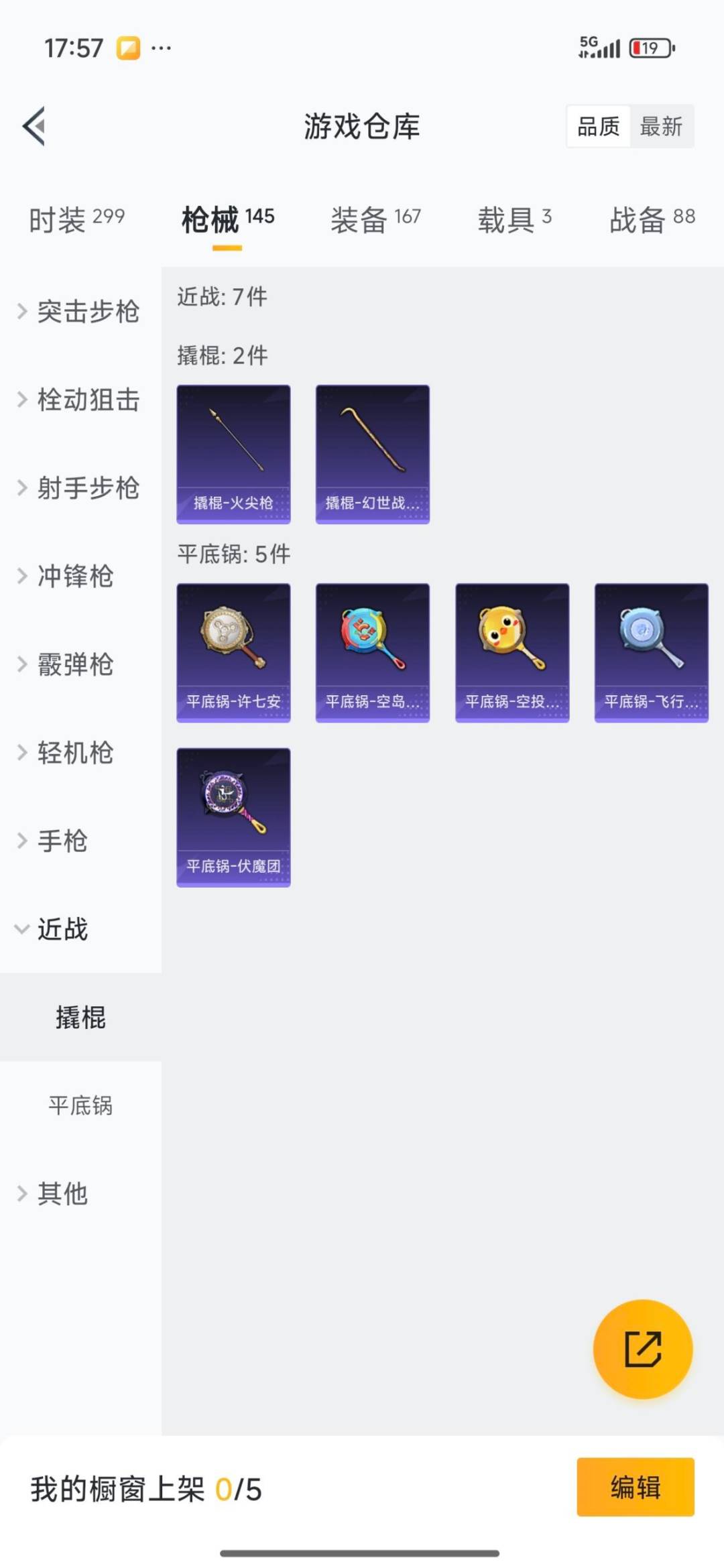Open the orange share floating icon
The height and width of the screenshot is (1568, 724).
click(x=642, y=1349)
